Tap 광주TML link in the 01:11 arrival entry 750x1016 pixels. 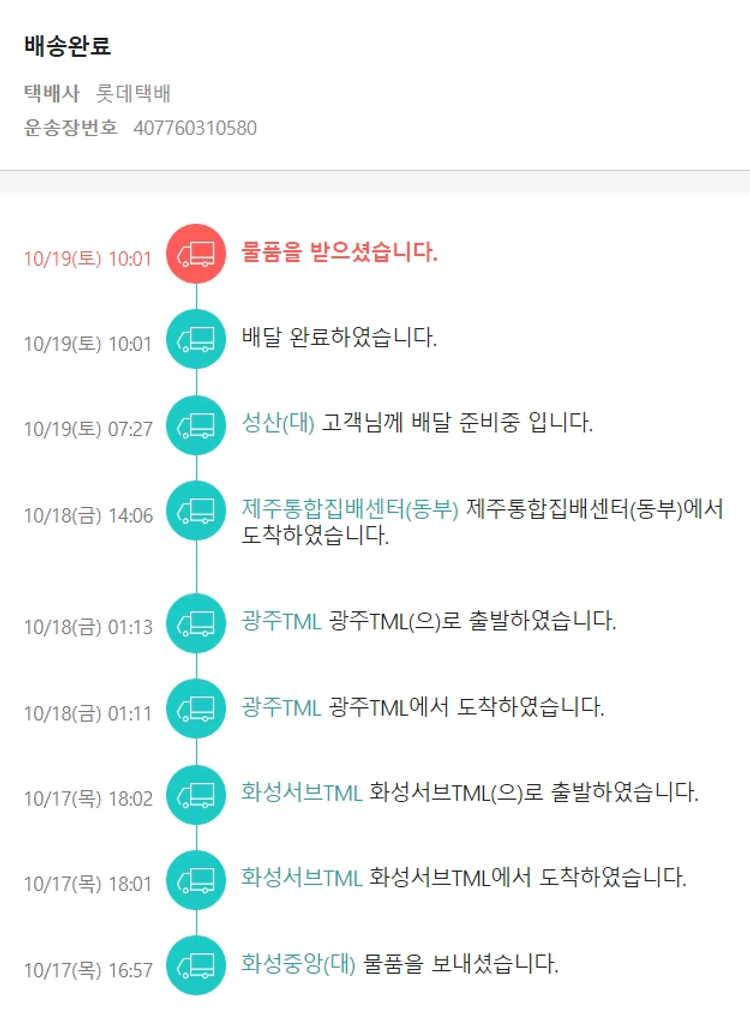pyautogui.click(x=281, y=708)
